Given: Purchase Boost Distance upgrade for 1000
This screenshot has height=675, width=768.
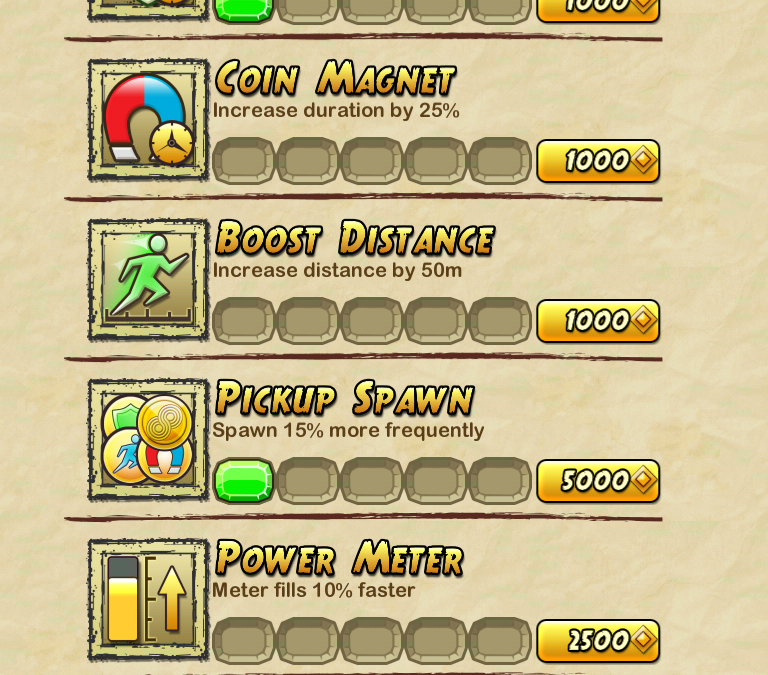Looking at the screenshot, I should [598, 321].
